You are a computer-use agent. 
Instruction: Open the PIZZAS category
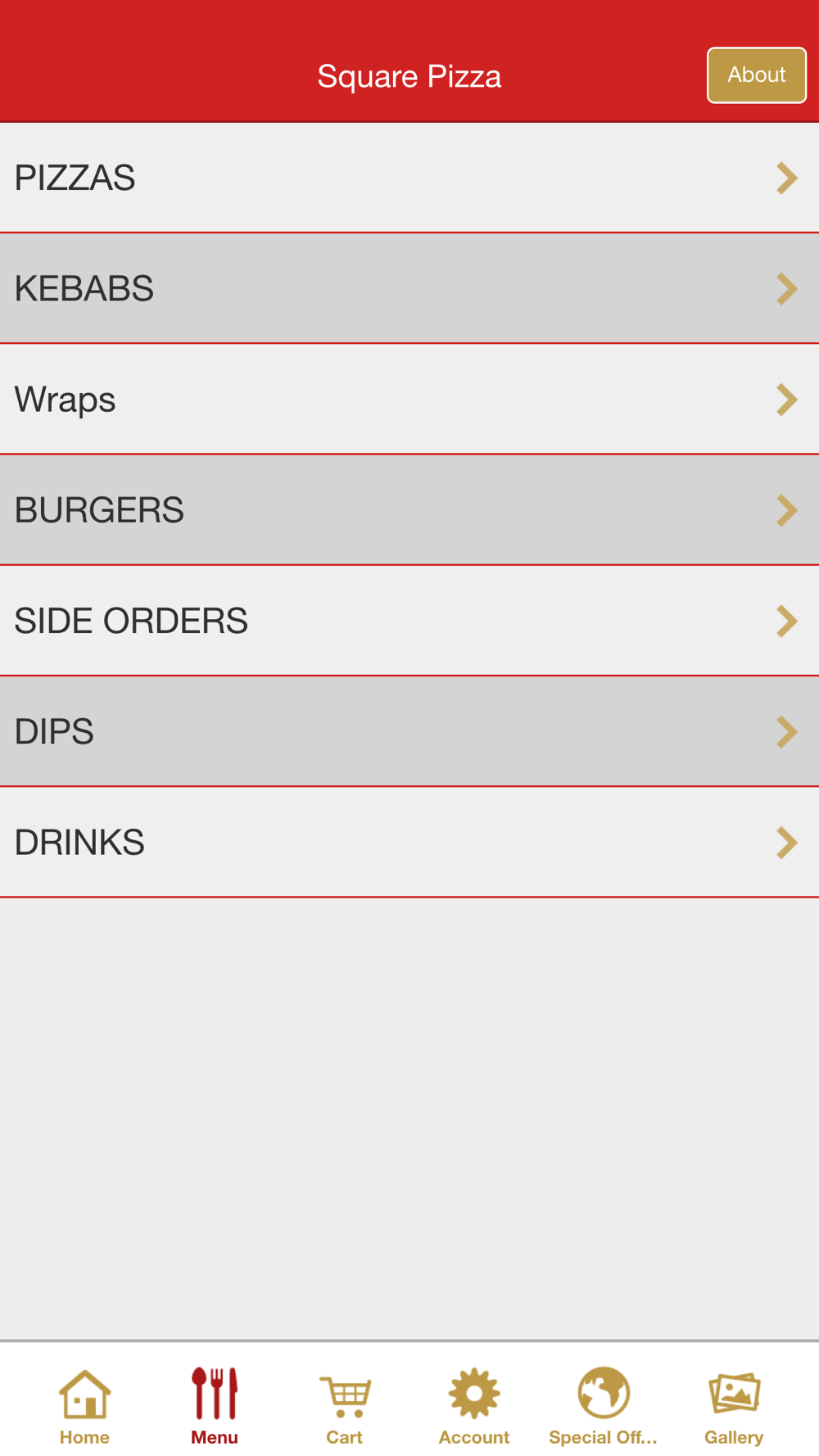coord(409,178)
